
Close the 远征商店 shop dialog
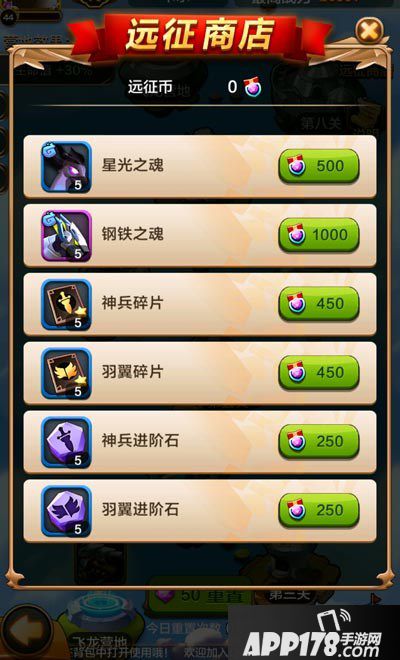pyautogui.click(x=369, y=30)
